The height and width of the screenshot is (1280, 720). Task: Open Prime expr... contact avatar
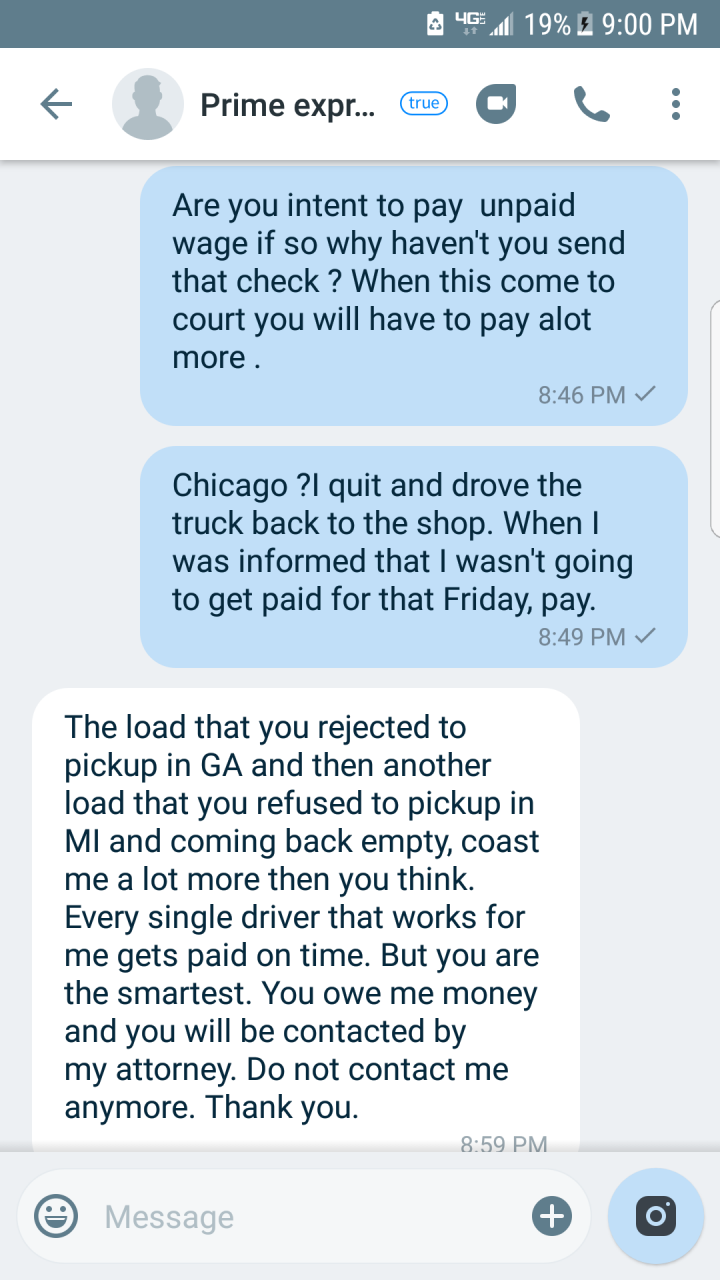tap(148, 104)
